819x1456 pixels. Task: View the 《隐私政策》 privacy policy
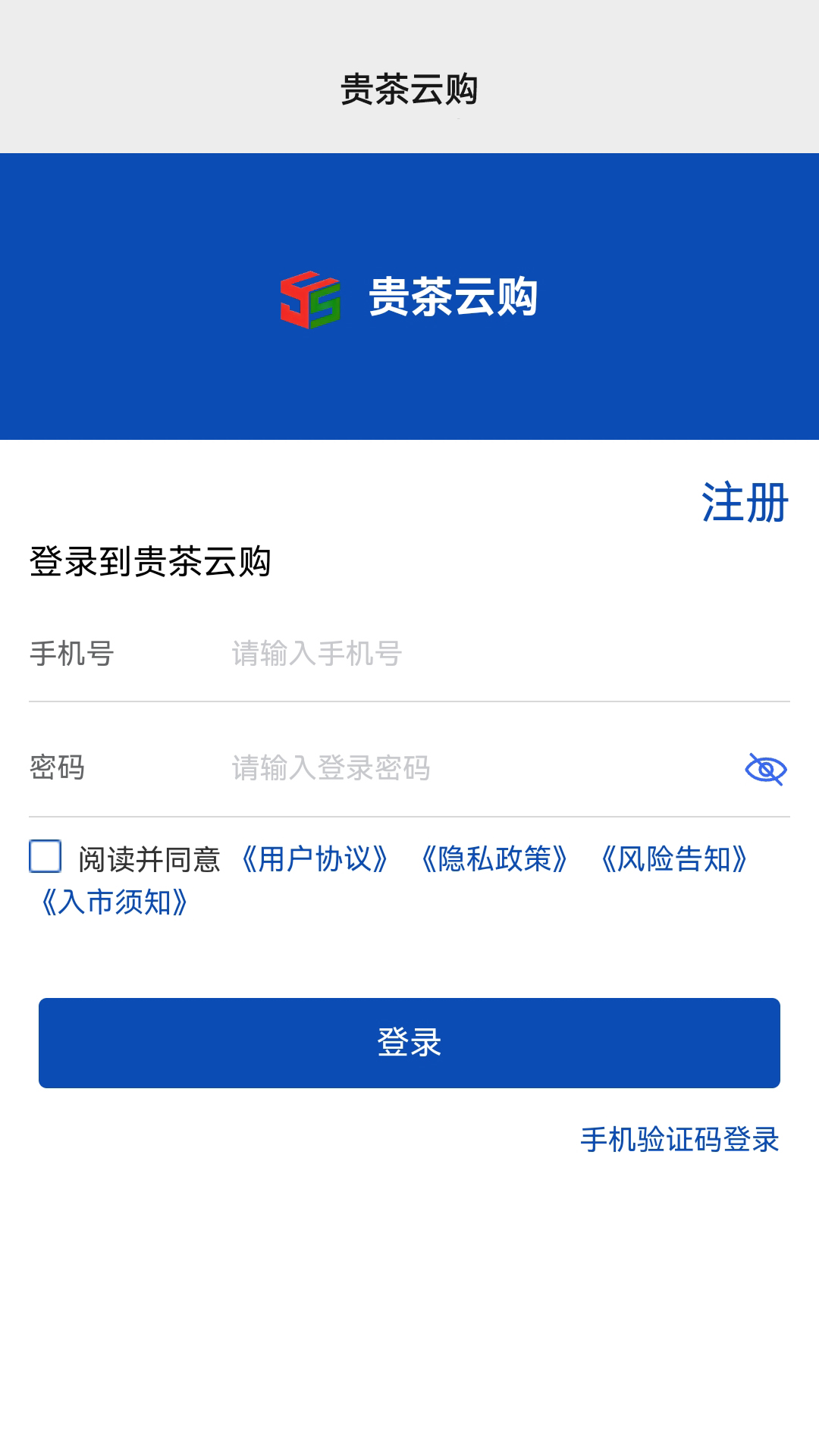(497, 858)
